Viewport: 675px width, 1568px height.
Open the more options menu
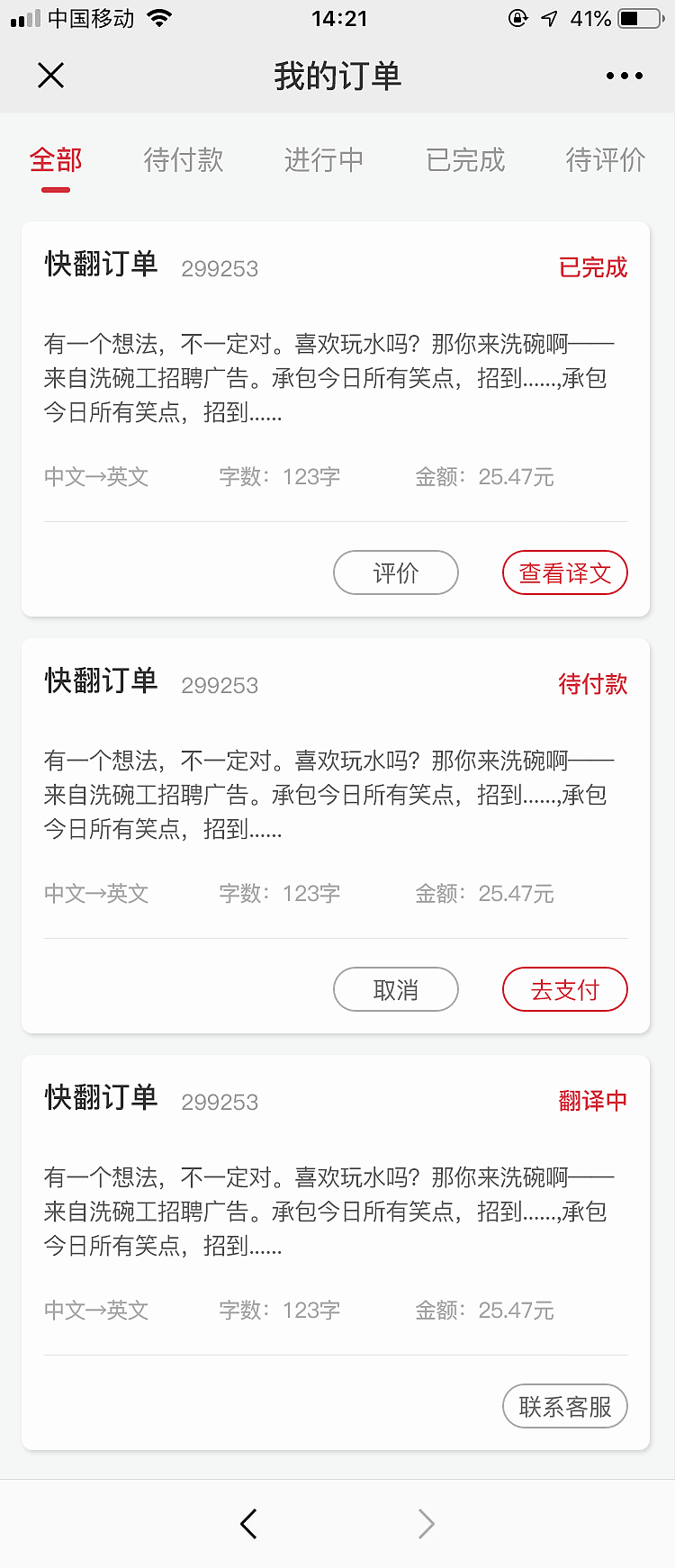(623, 76)
